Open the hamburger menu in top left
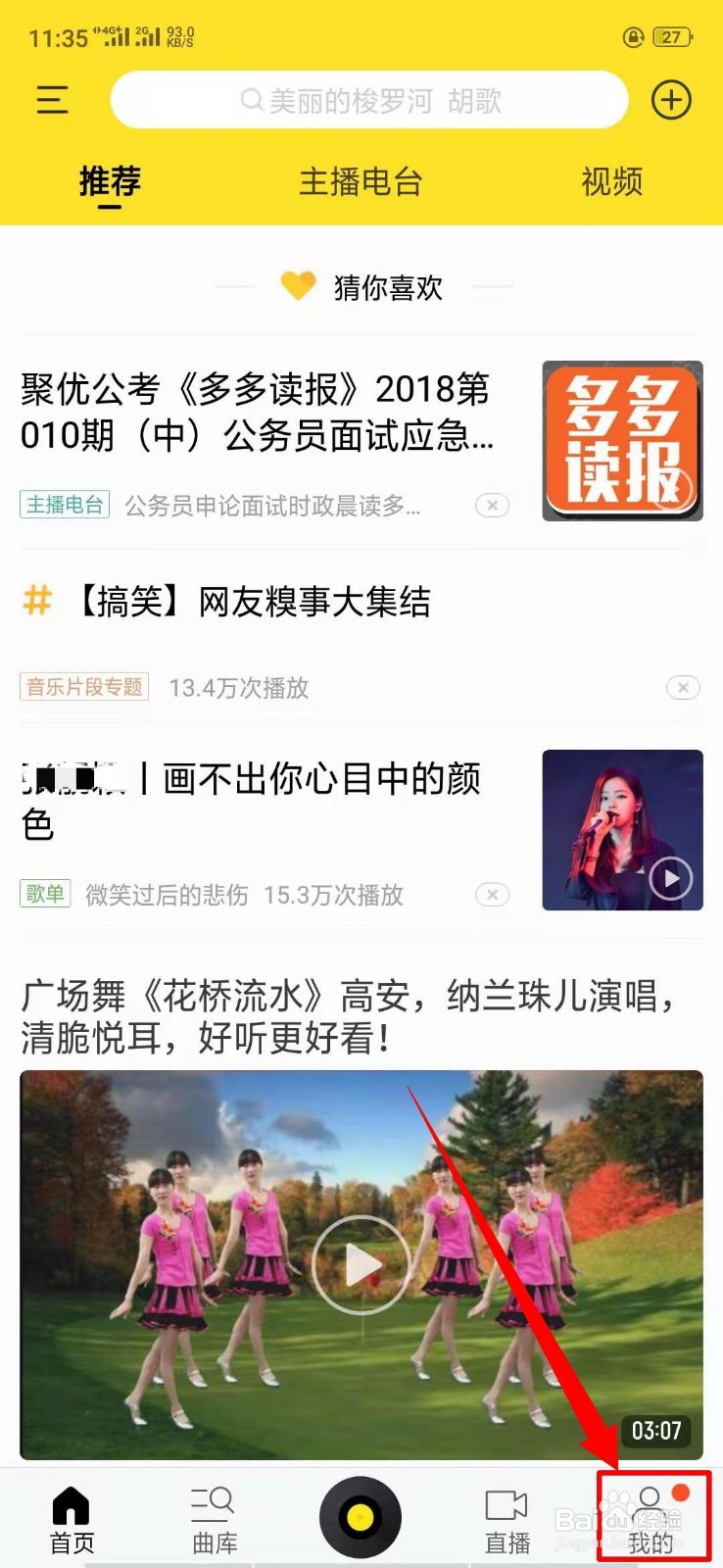The height and width of the screenshot is (1568, 723). pos(51,99)
